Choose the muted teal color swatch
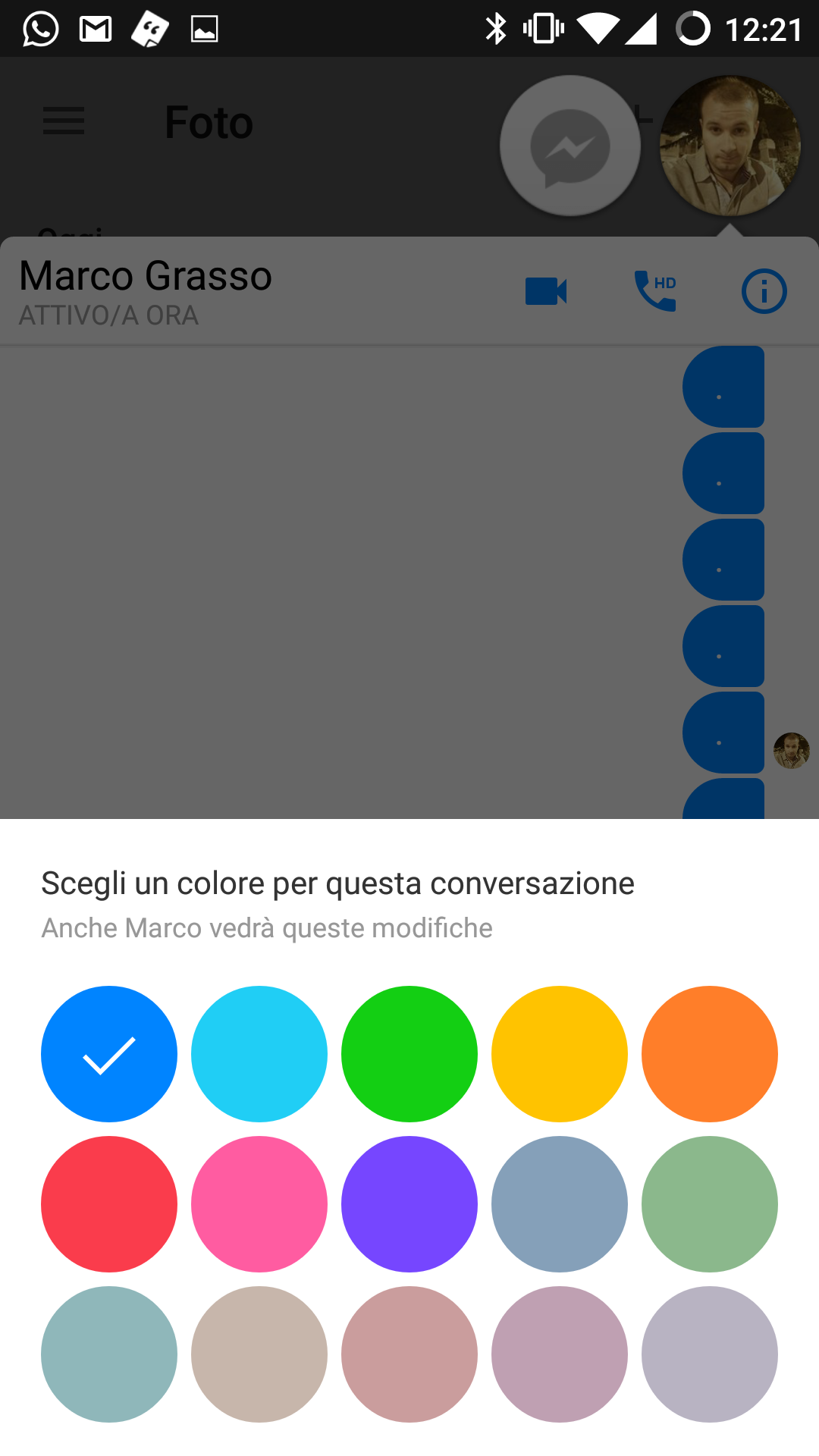This screenshot has height=1456, width=819. click(109, 1354)
